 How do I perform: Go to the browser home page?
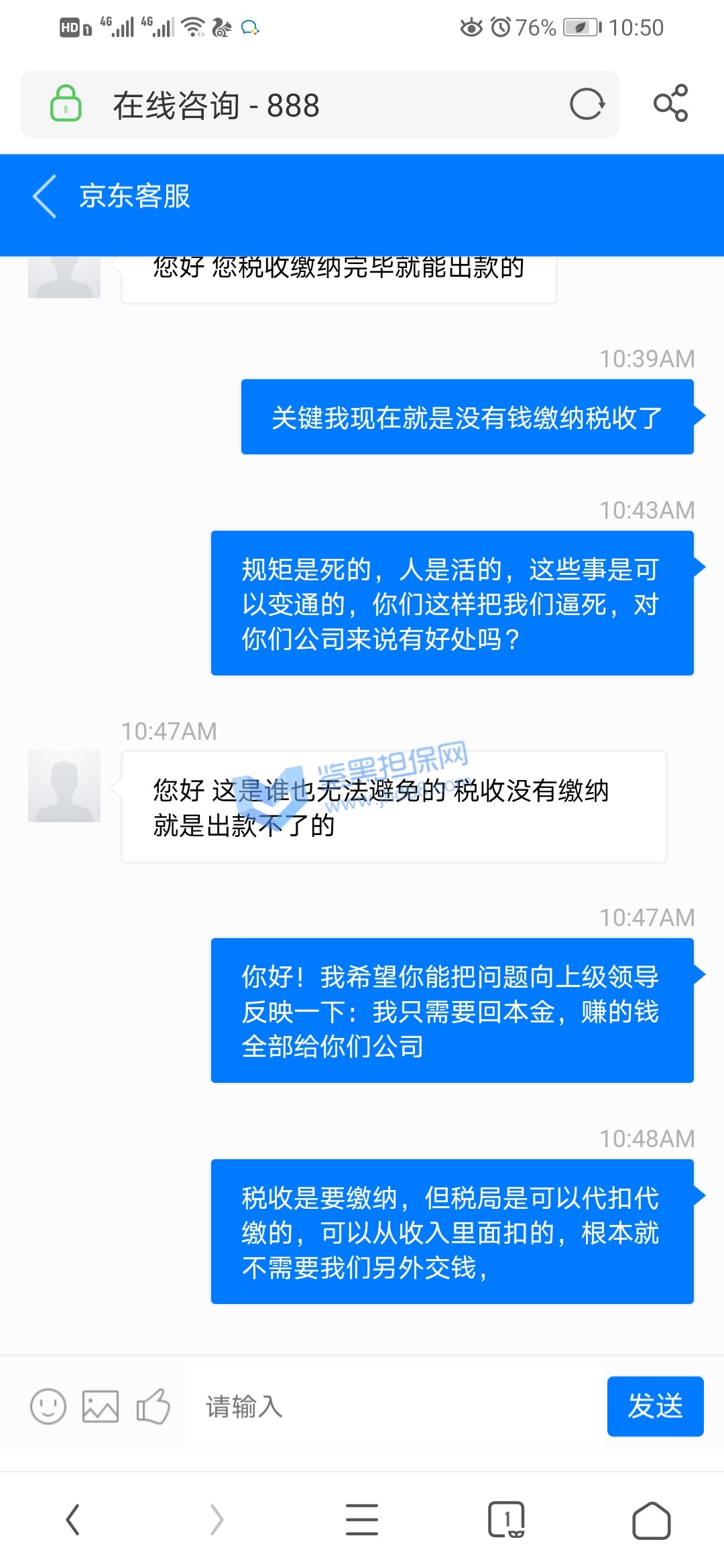[x=651, y=1520]
